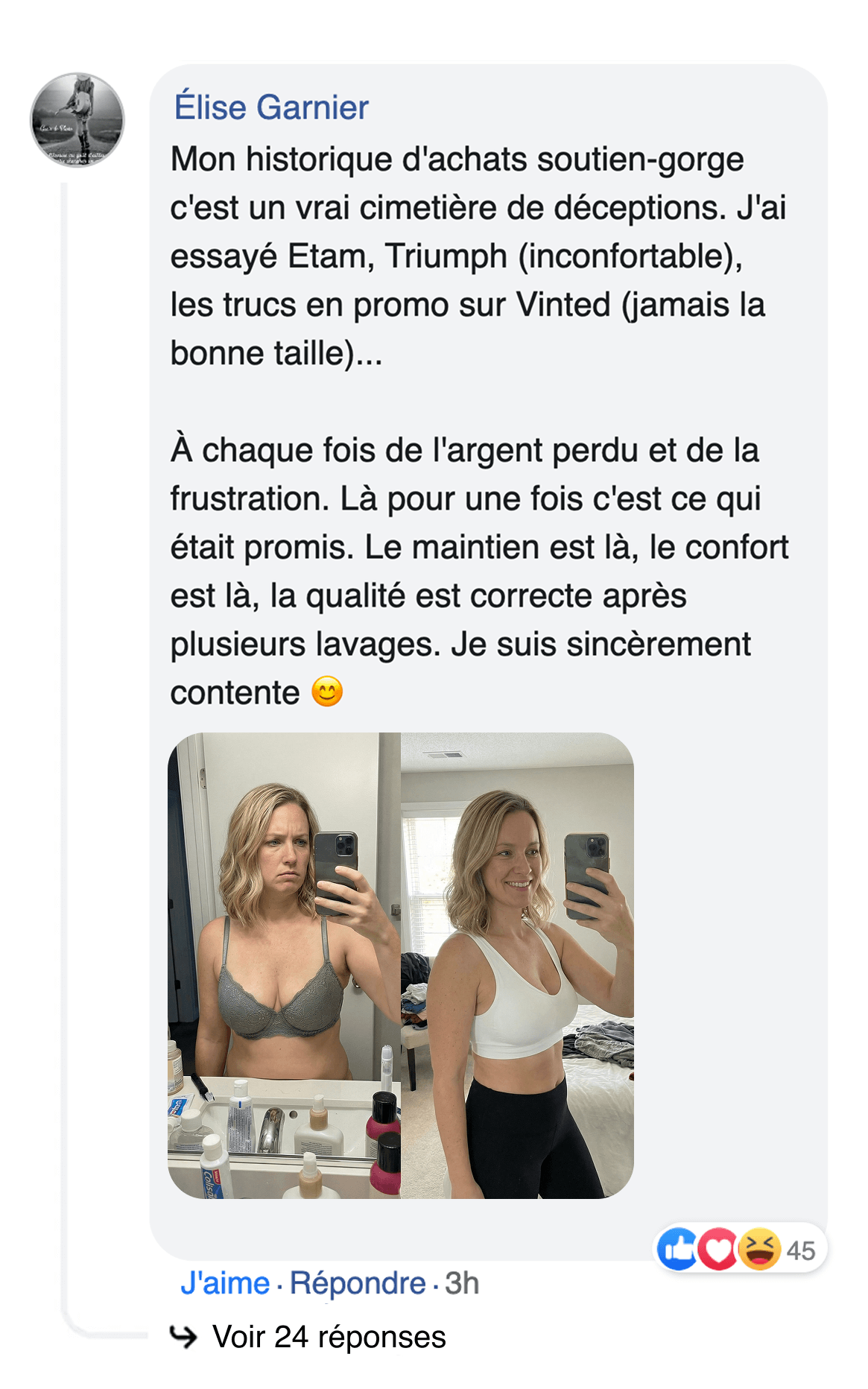This screenshot has width=868, height=1389.
Task: Click the smiling emoji at the end of the comment
Action: [x=326, y=692]
